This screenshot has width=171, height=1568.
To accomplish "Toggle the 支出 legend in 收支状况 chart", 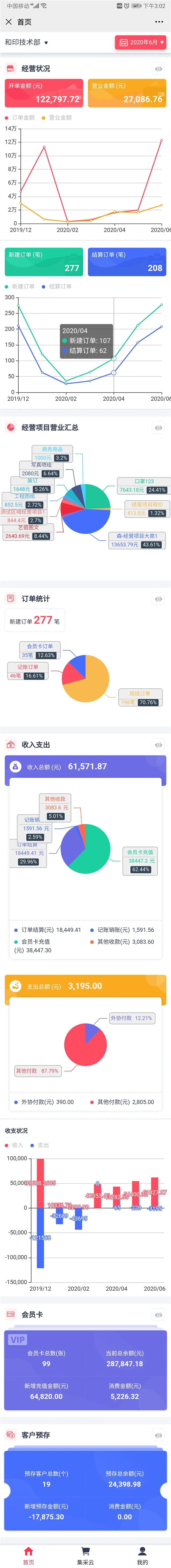I will [40, 1145].
